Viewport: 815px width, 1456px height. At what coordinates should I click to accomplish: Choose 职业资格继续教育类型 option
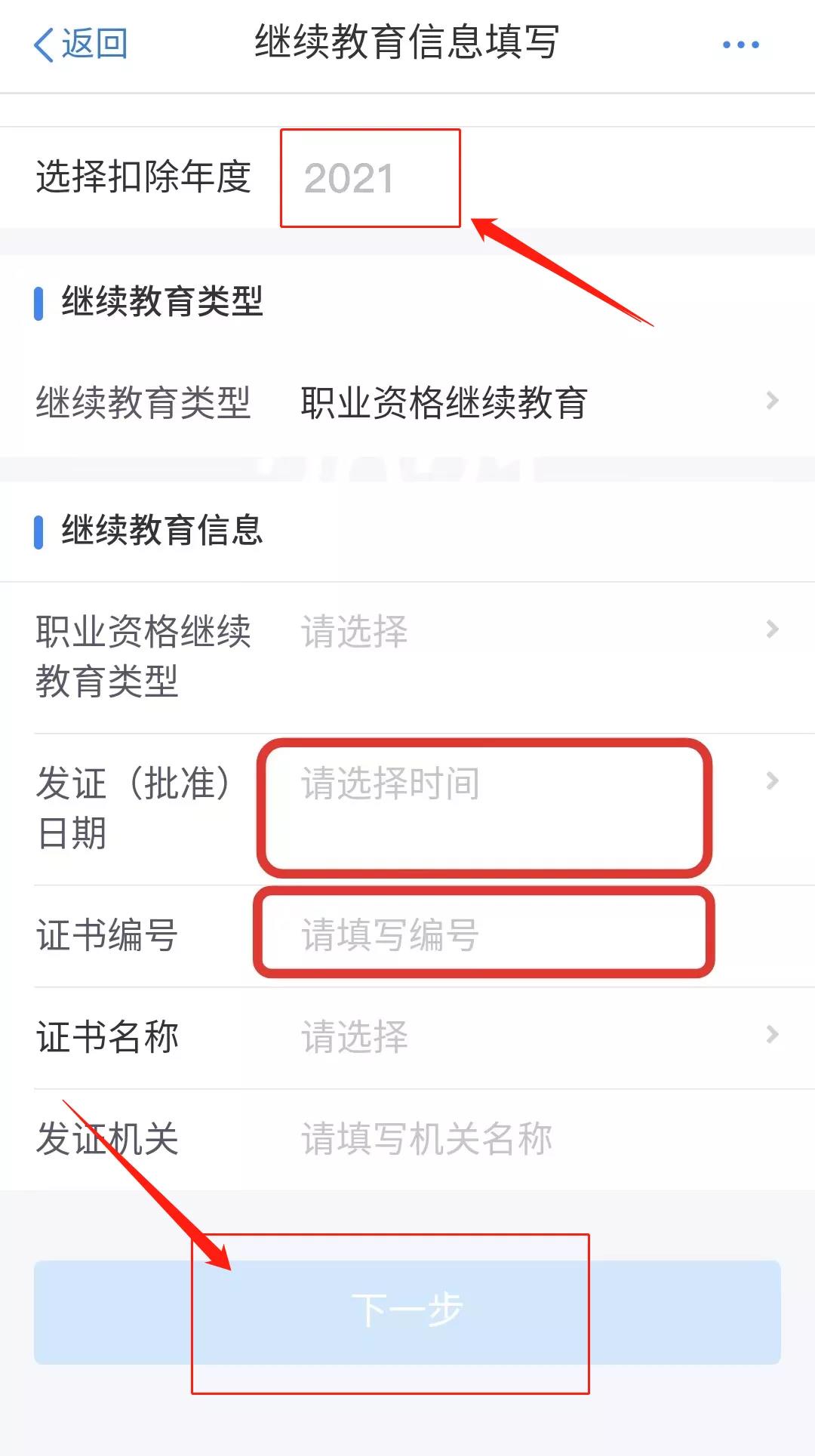pos(528,632)
